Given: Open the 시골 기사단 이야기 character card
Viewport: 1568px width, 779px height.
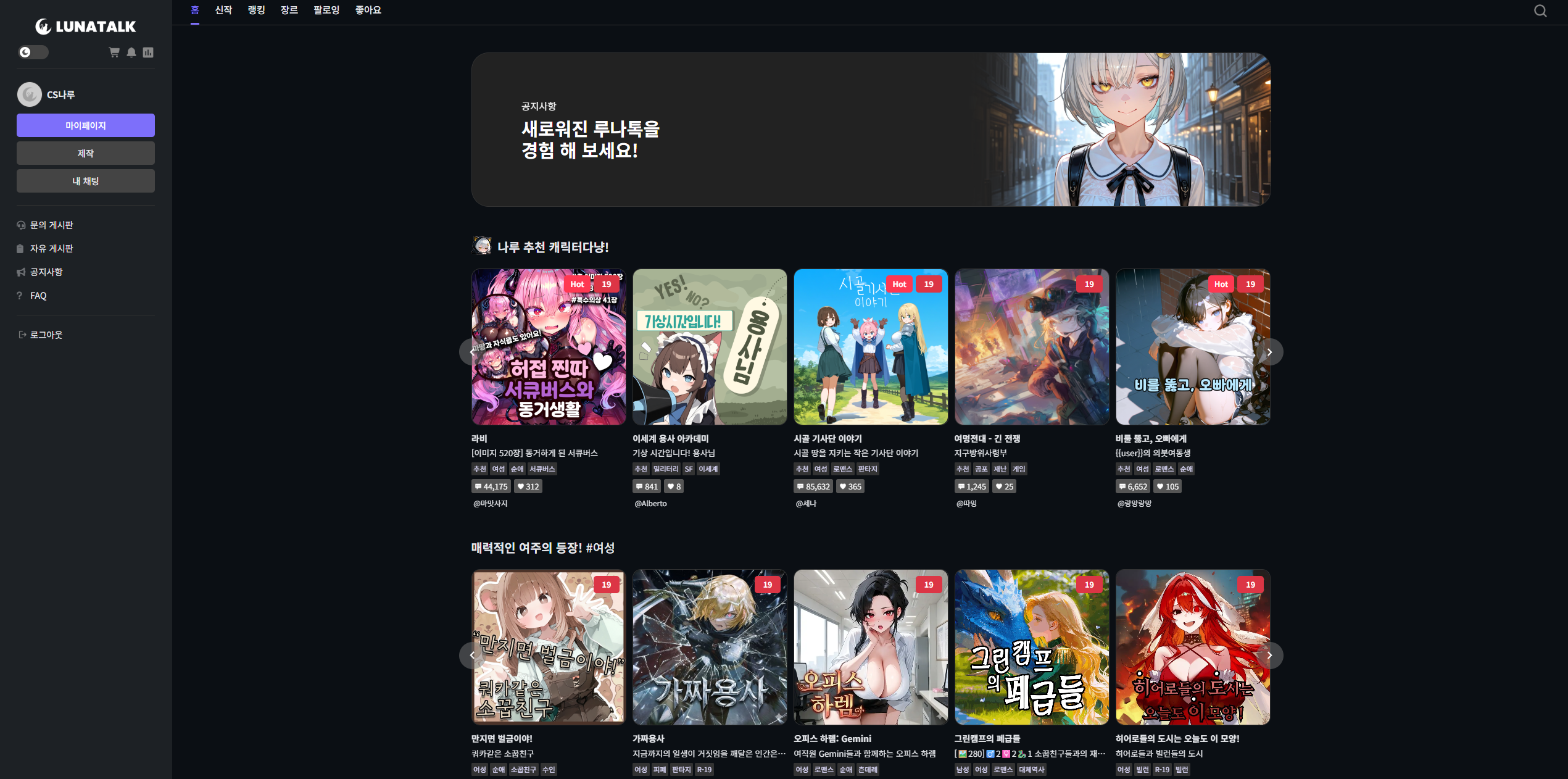Looking at the screenshot, I should pyautogui.click(x=870, y=347).
